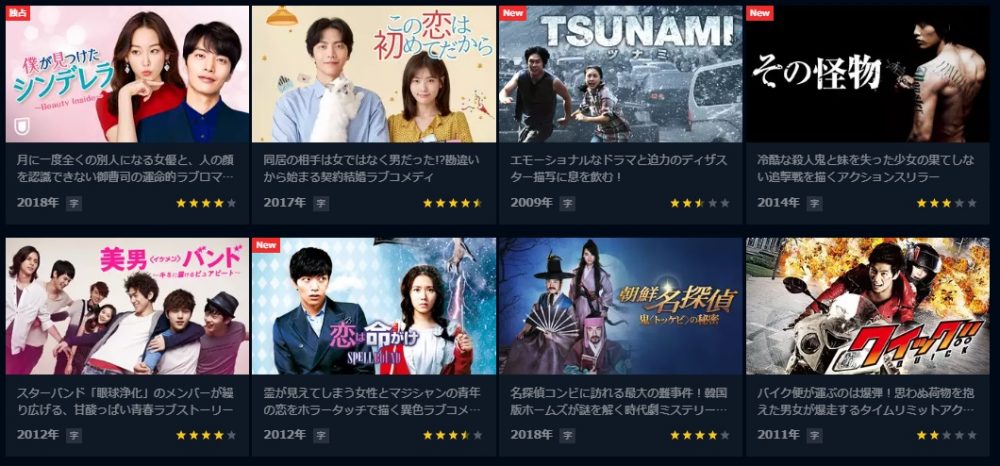Image resolution: width=1000 pixels, height=466 pixels.
Task: Open この恋は初めてだから drama card
Action: click(374, 75)
